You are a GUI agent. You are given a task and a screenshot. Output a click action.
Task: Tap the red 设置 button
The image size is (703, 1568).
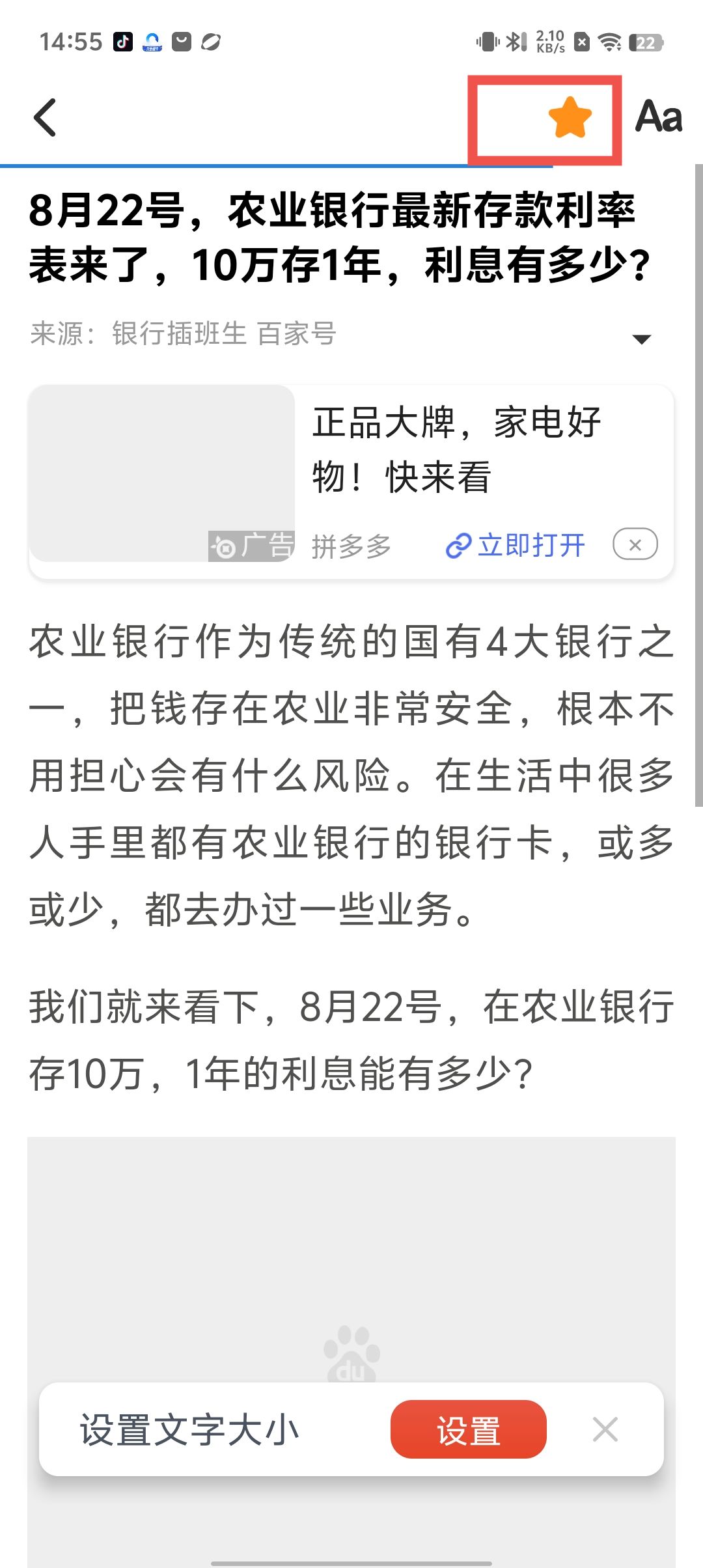point(468,1429)
